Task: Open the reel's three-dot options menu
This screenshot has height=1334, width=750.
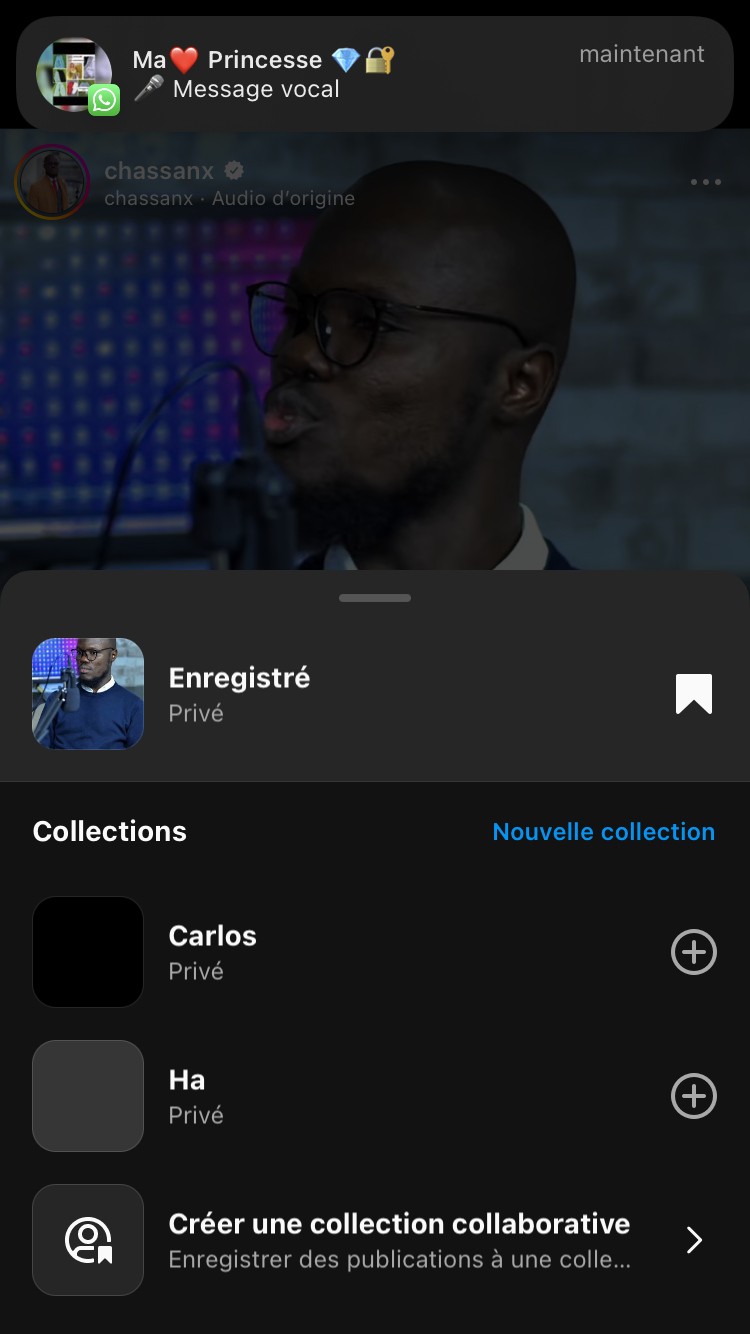Action: click(705, 182)
